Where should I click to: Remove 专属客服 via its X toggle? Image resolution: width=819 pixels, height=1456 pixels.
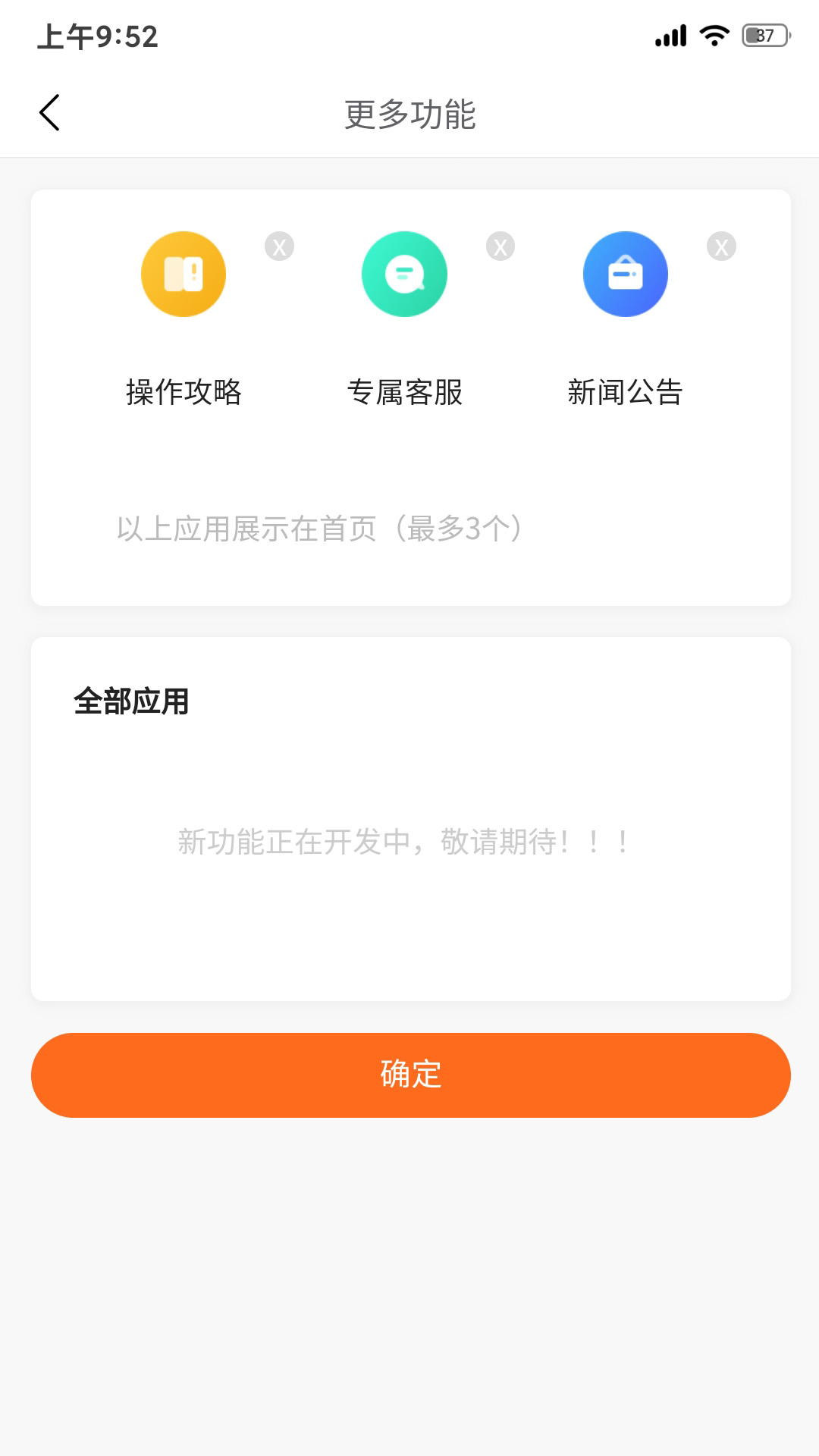(x=500, y=245)
